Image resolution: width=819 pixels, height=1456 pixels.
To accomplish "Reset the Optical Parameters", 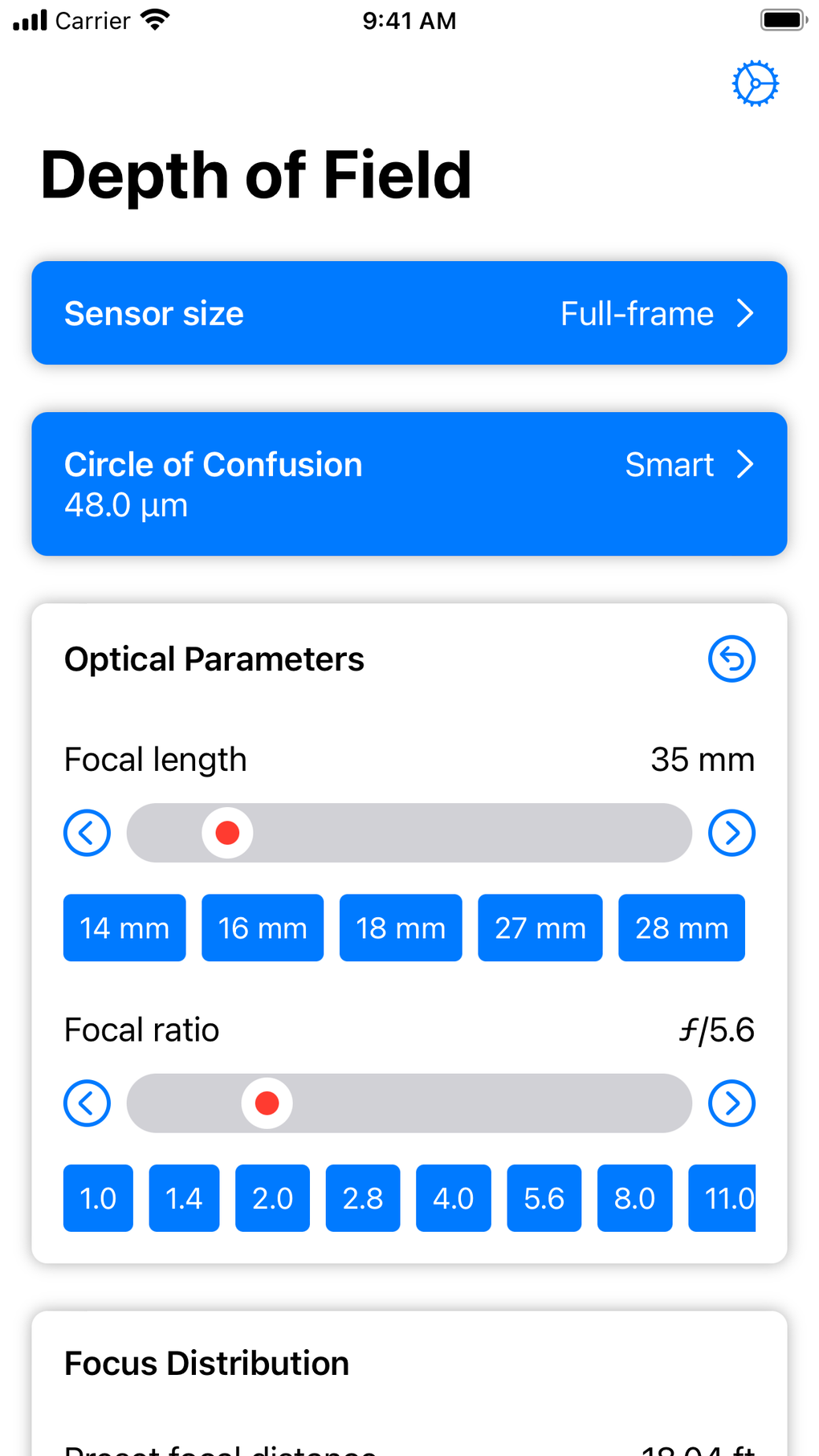I will pos(731,659).
